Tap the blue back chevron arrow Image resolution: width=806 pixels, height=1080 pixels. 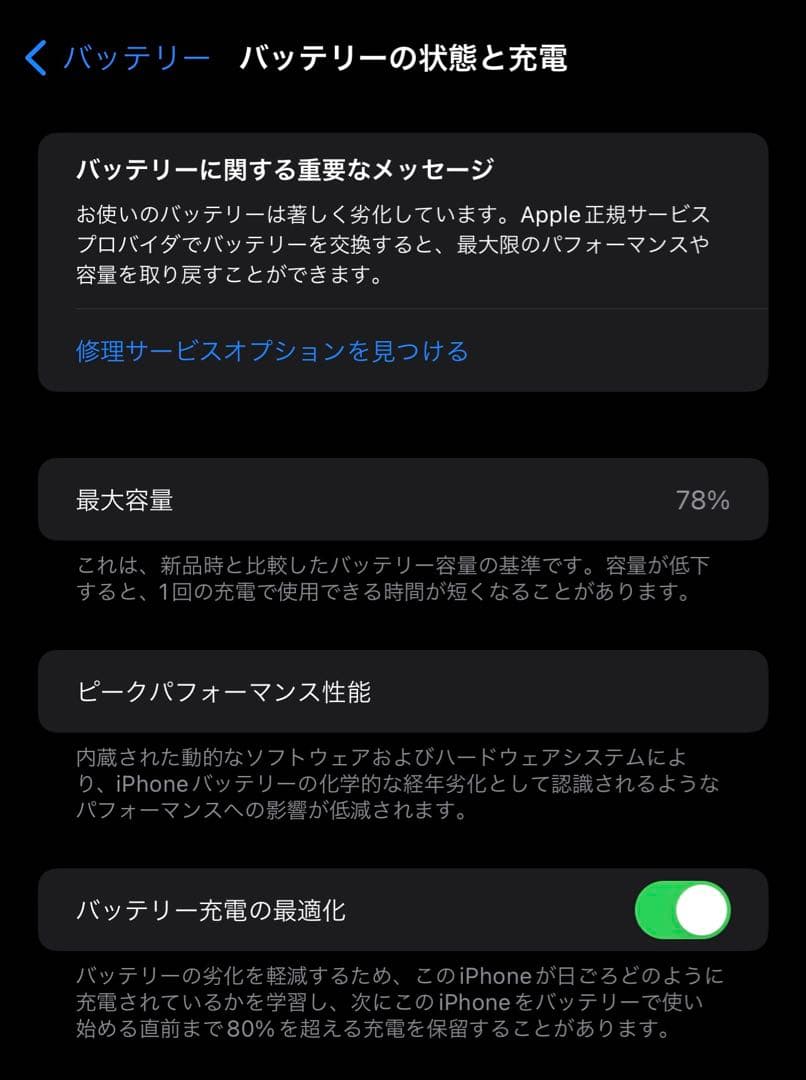(x=34, y=58)
